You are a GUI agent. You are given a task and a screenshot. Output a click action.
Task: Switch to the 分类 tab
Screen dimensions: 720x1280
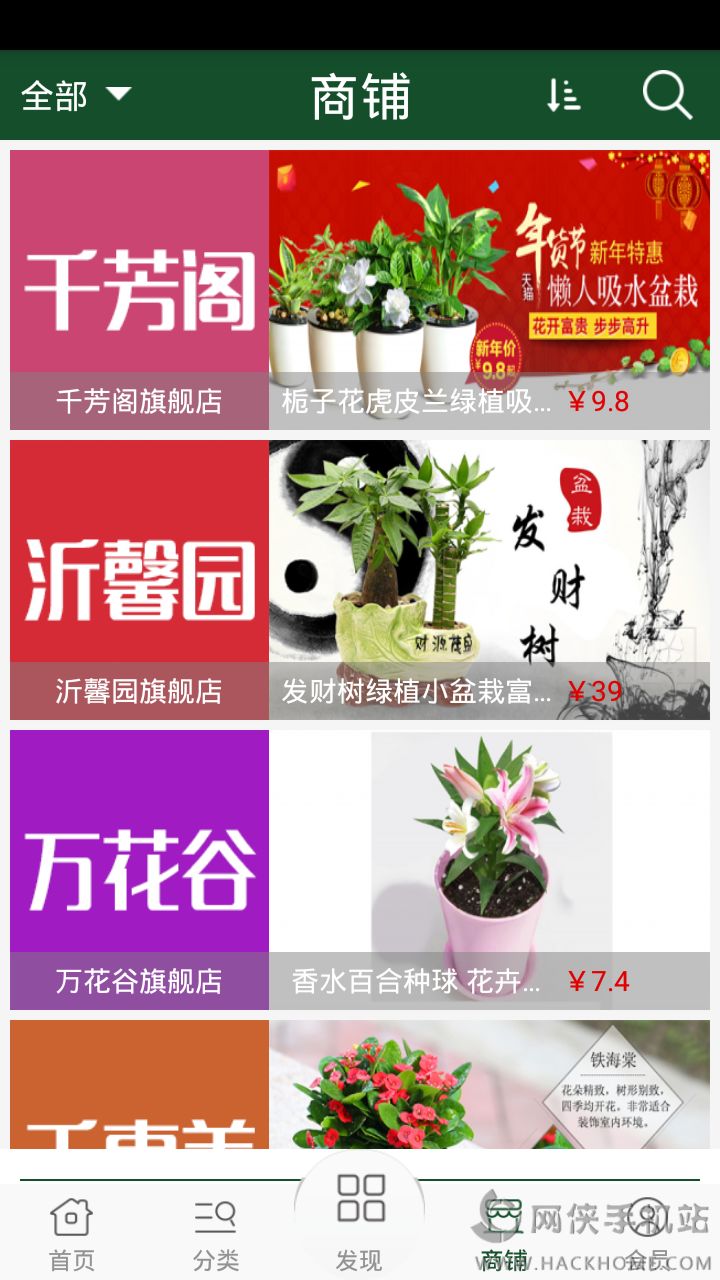[x=216, y=1233]
